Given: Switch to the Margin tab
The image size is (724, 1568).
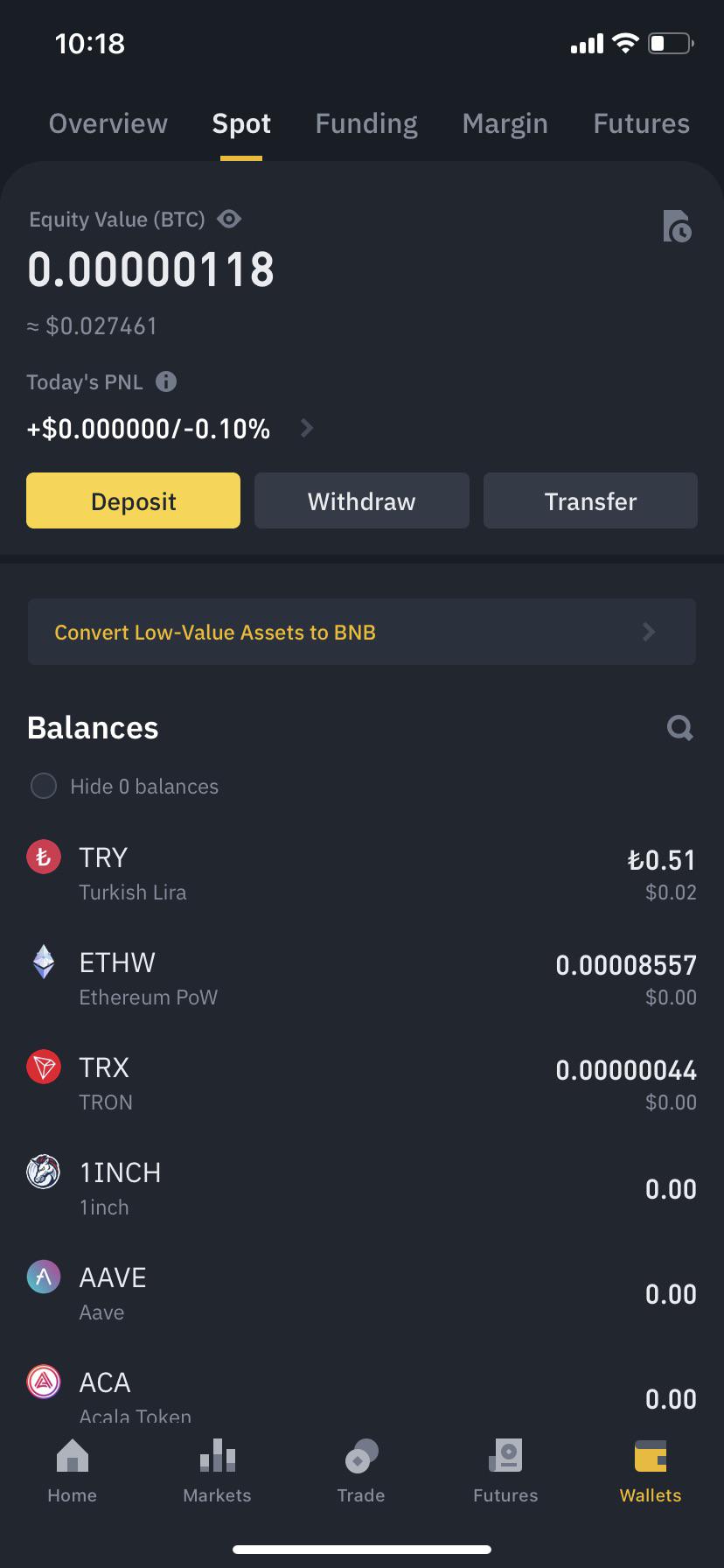Looking at the screenshot, I should 505,123.
